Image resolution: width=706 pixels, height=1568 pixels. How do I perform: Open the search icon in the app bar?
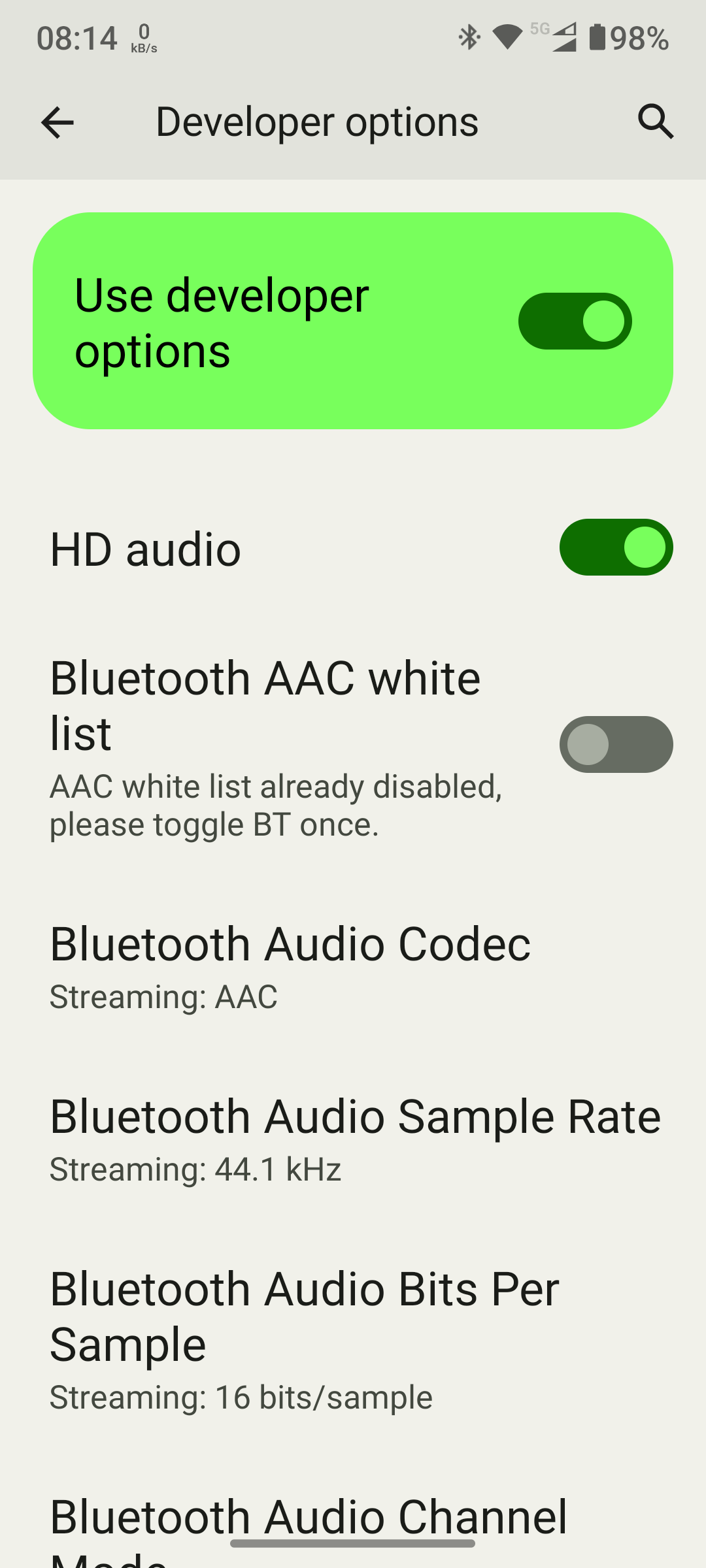click(x=656, y=122)
